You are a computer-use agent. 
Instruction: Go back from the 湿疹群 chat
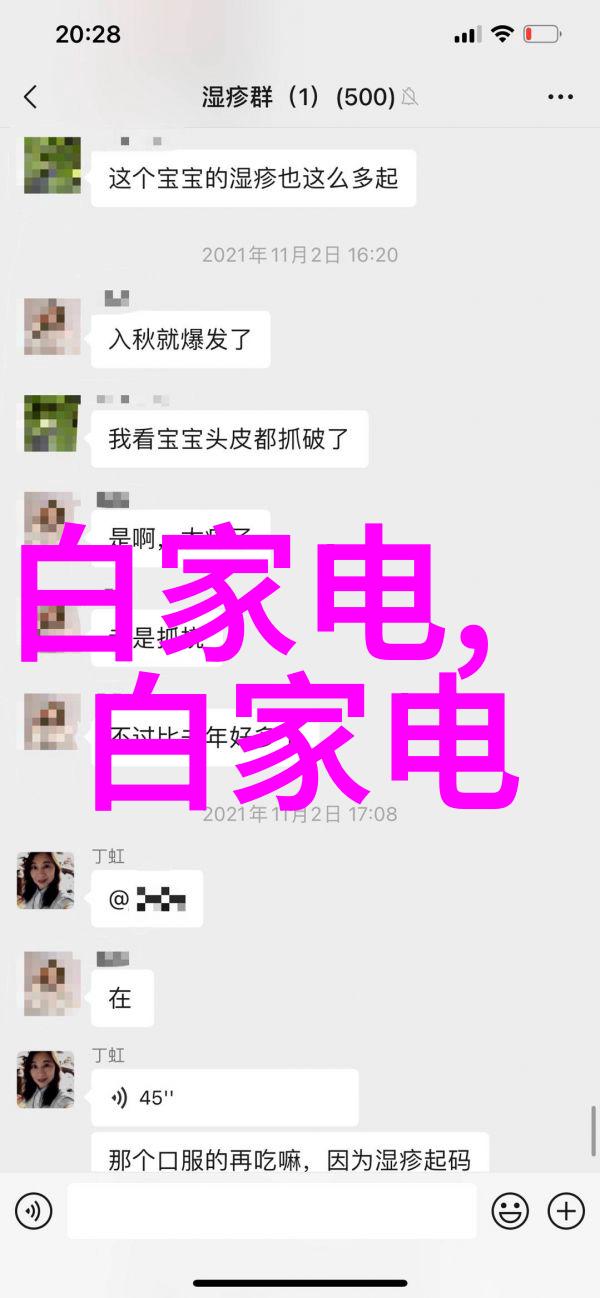(x=30, y=97)
